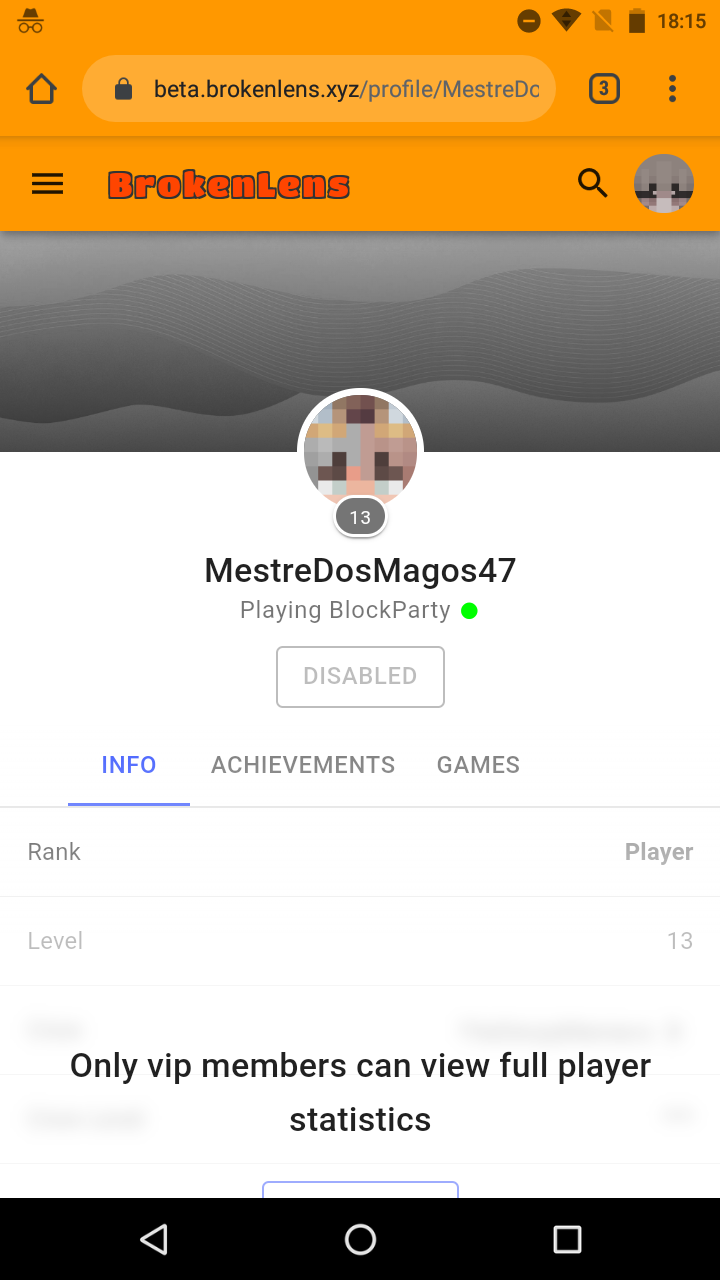Screen dimensions: 720x1280
Task: Open the browser three-dot overflow menu
Action: (672, 89)
